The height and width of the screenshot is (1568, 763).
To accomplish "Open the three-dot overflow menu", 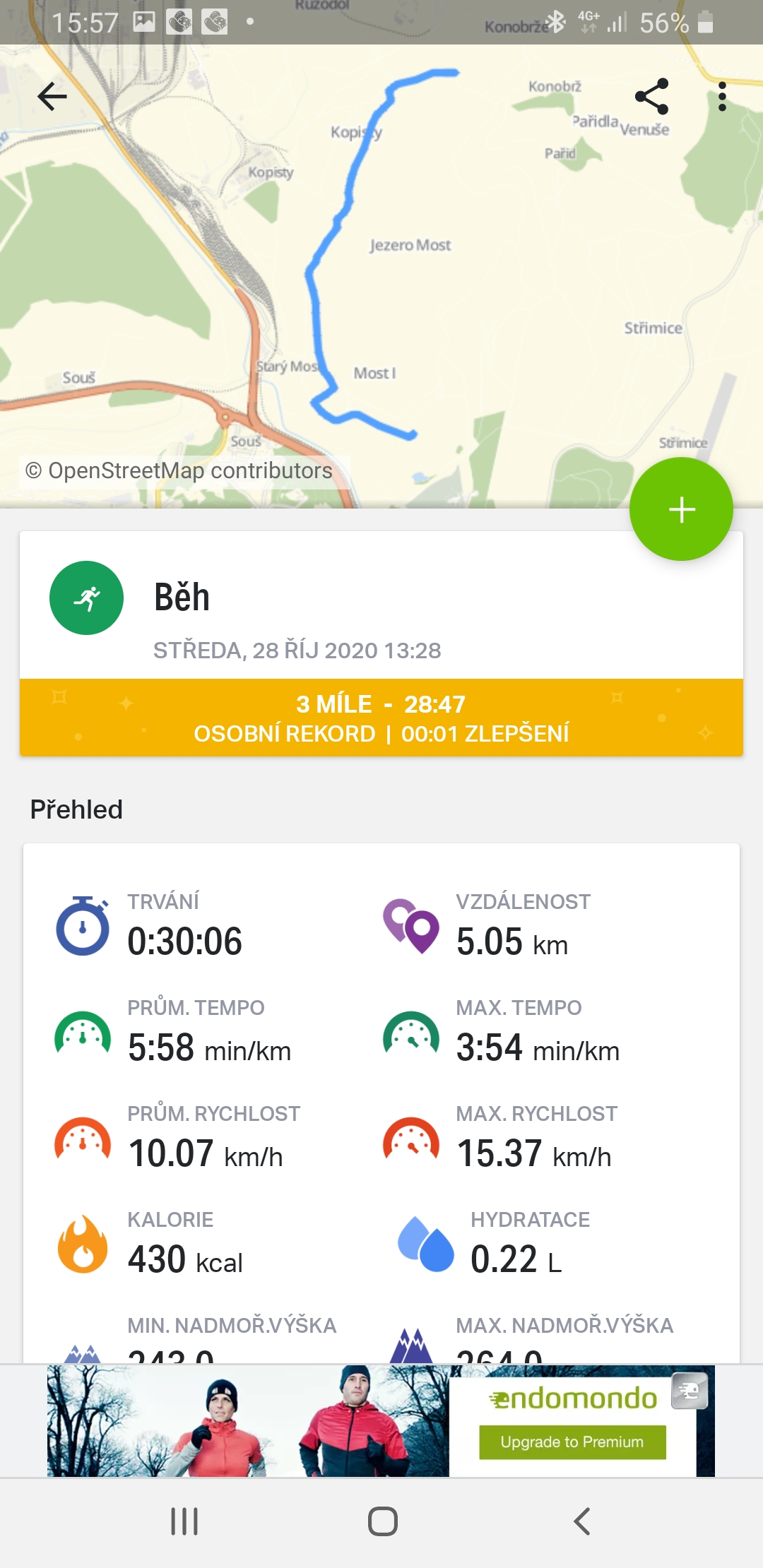I will pyautogui.click(x=721, y=97).
